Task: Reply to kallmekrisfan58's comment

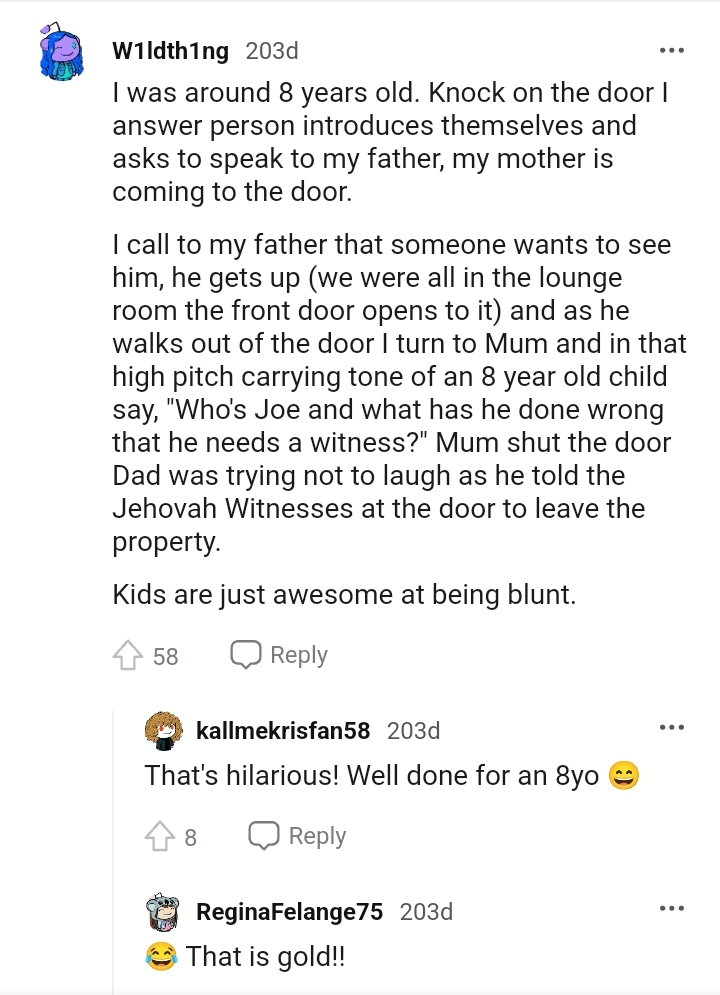Action: pyautogui.click(x=298, y=836)
